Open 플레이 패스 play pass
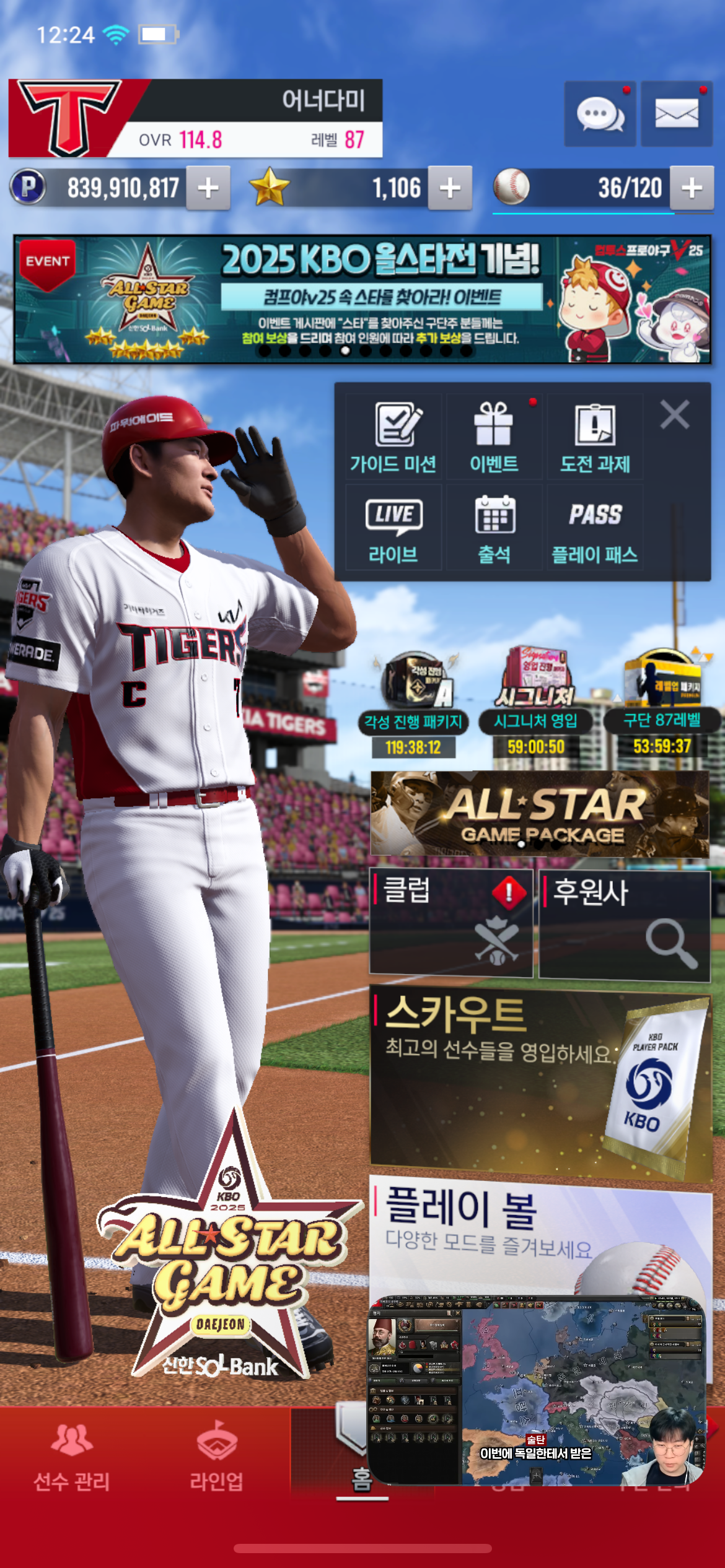The image size is (725, 1568). coord(595,528)
